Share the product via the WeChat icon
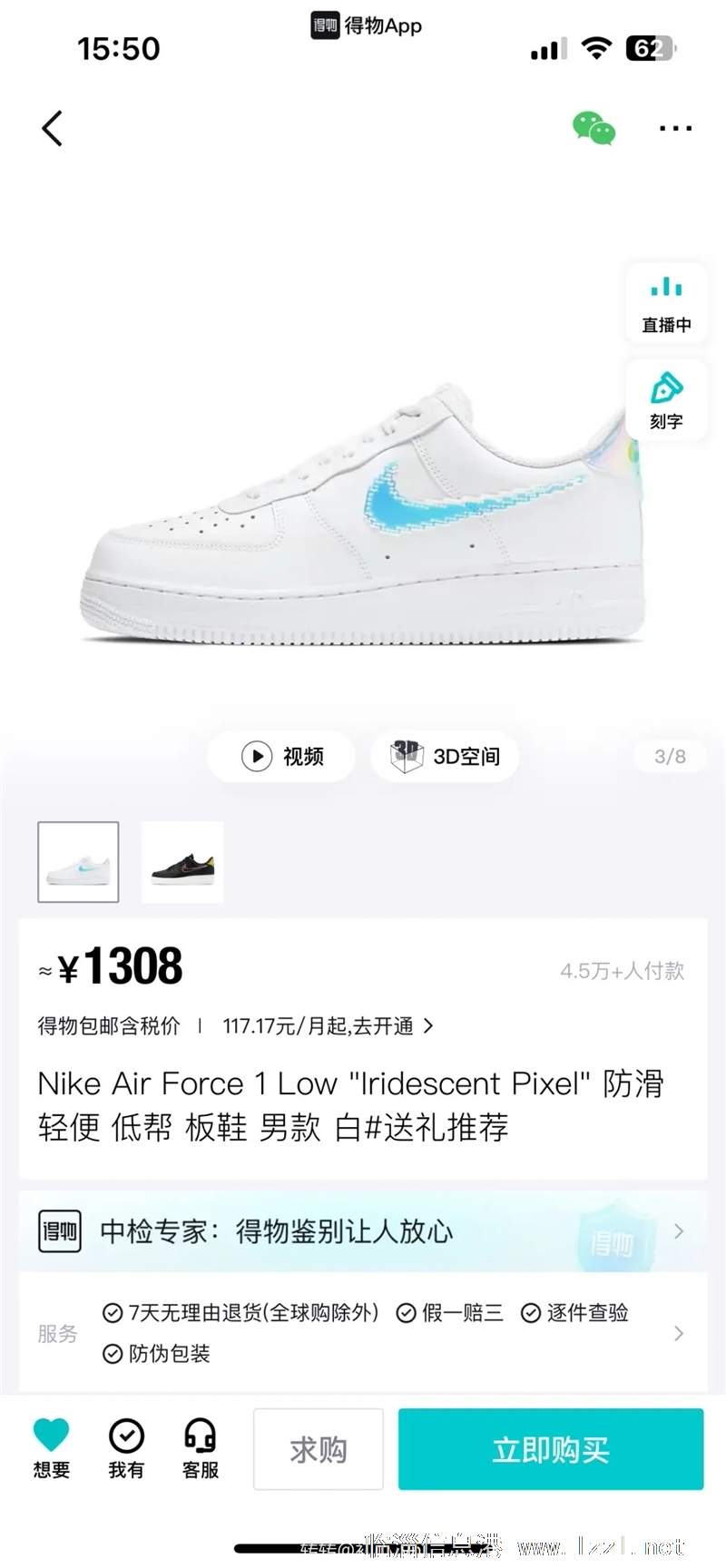726x1568 pixels. pos(594,128)
